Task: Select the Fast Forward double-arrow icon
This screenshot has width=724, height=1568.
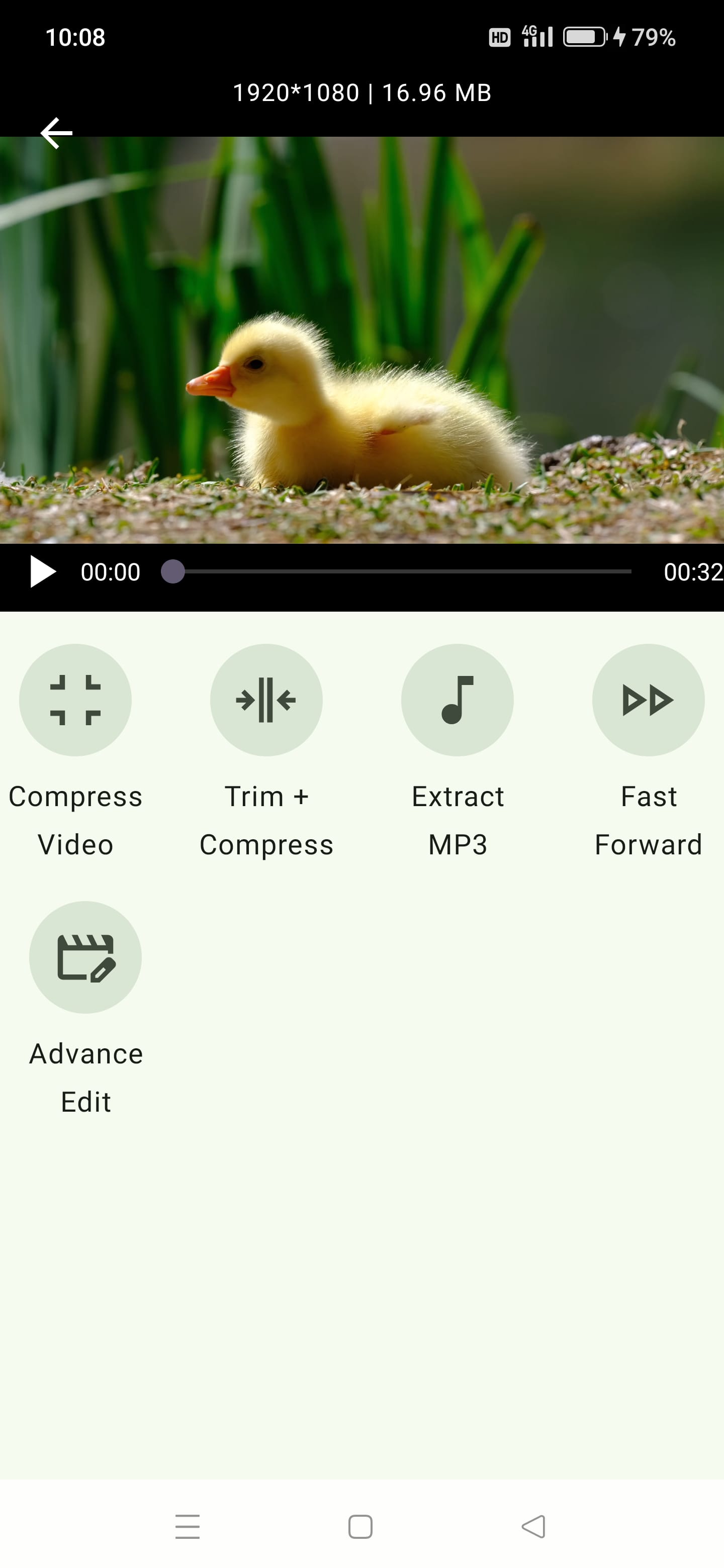Action: point(648,700)
